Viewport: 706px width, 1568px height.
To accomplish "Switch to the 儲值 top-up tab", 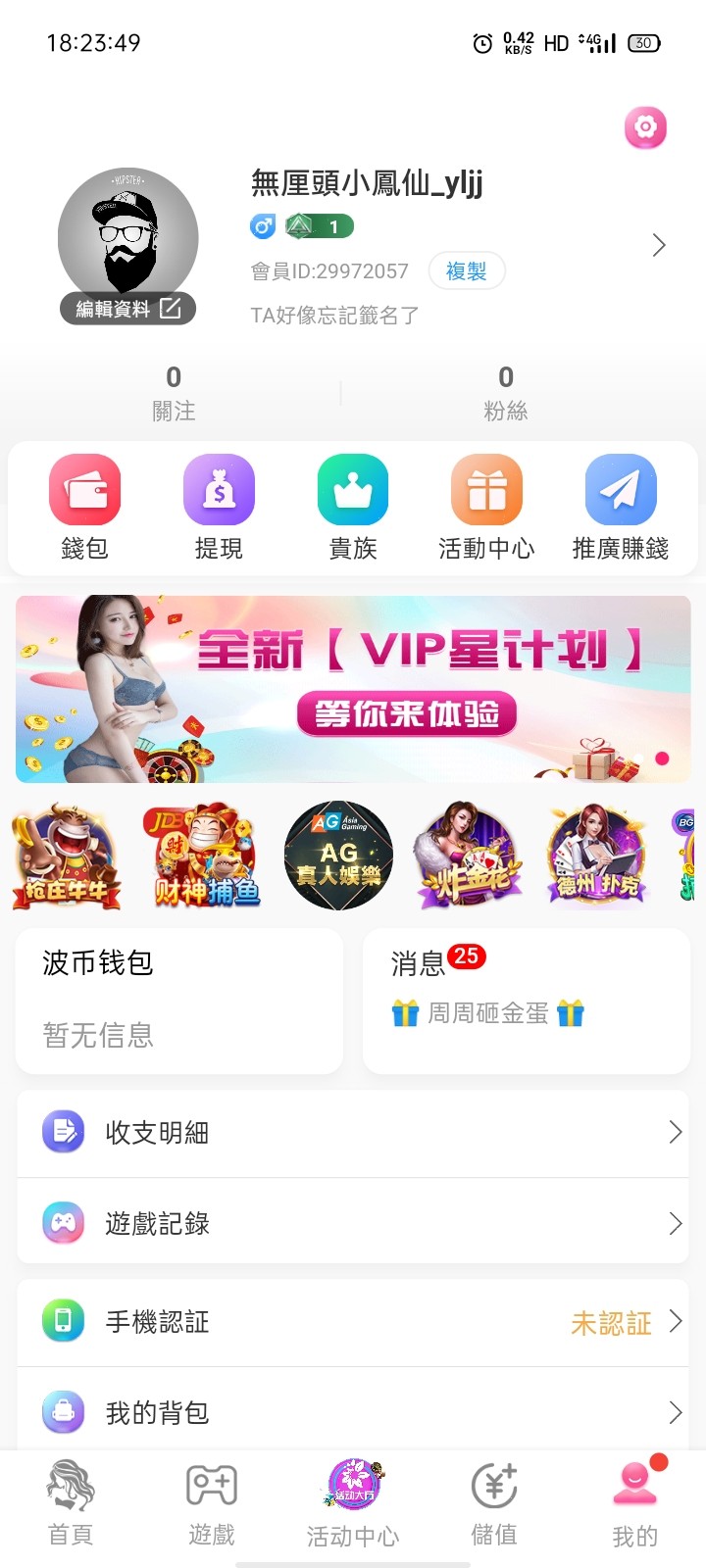I will pyautogui.click(x=494, y=1504).
